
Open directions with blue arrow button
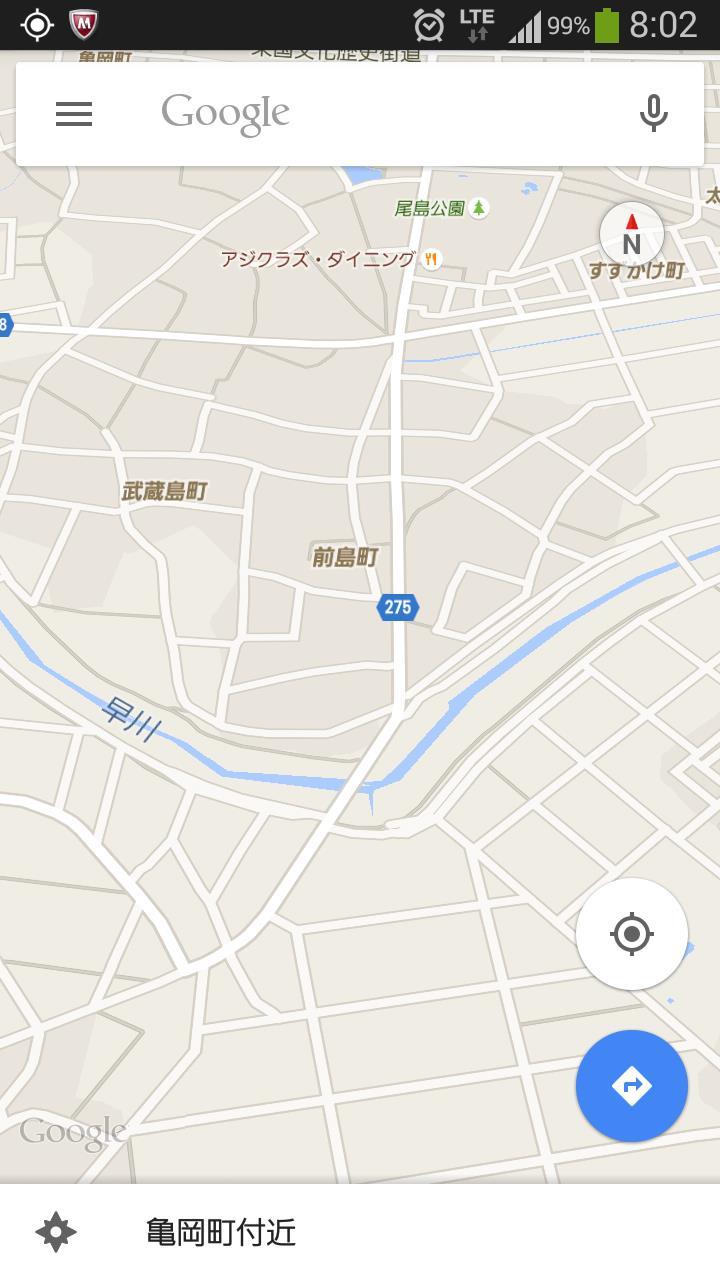click(x=631, y=1086)
